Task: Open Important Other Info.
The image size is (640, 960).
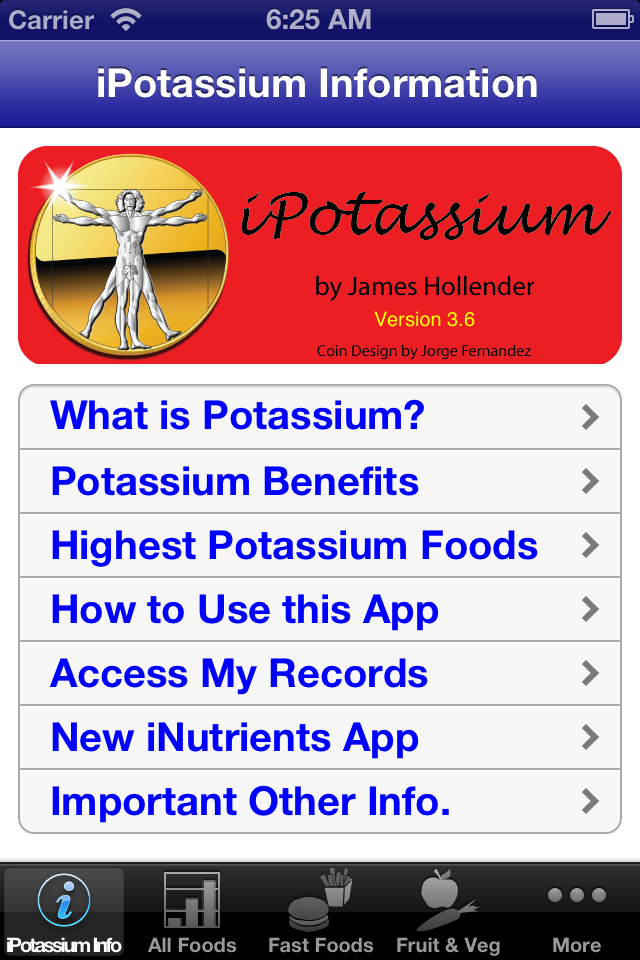Action: pyautogui.click(x=320, y=801)
